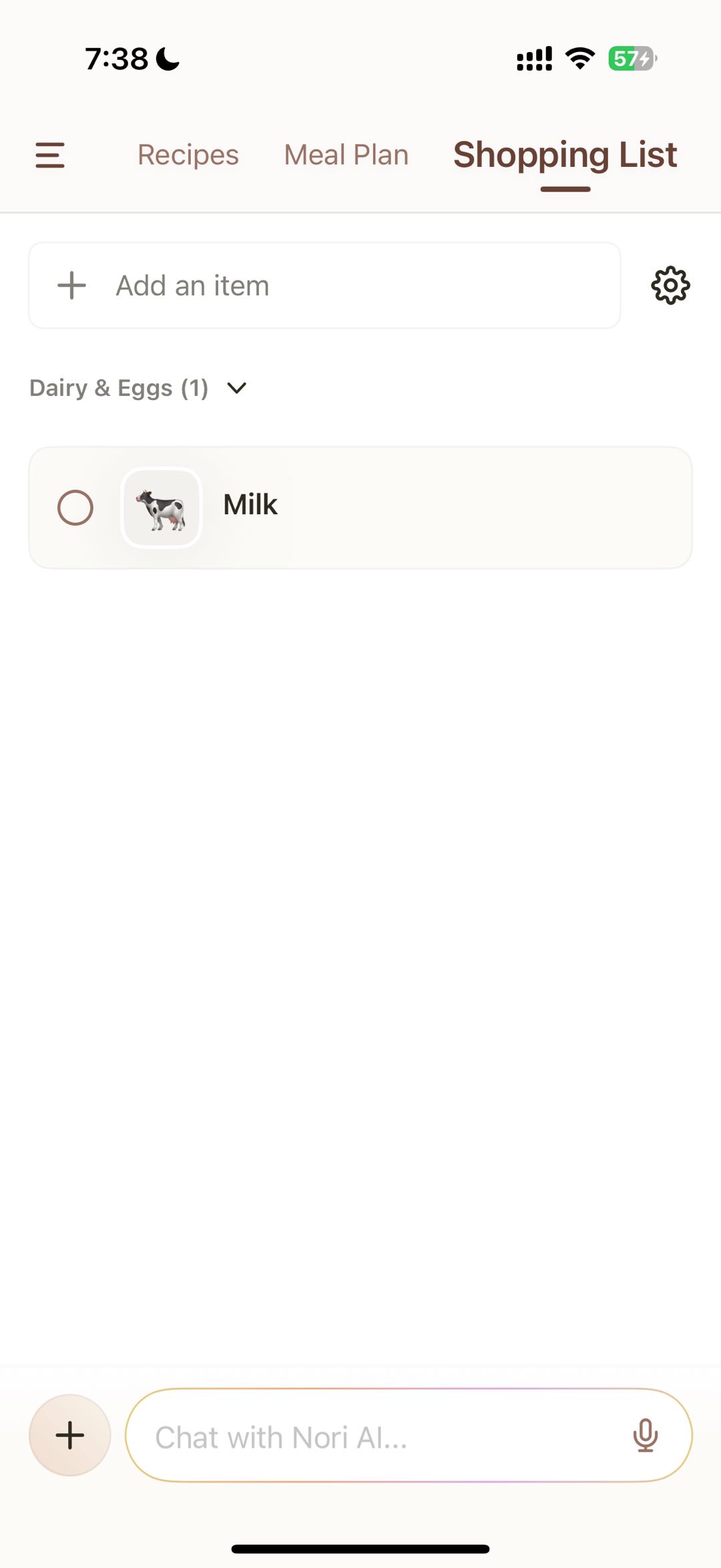Switch to the Recipes tab
The height and width of the screenshot is (1568, 721).
click(x=188, y=155)
